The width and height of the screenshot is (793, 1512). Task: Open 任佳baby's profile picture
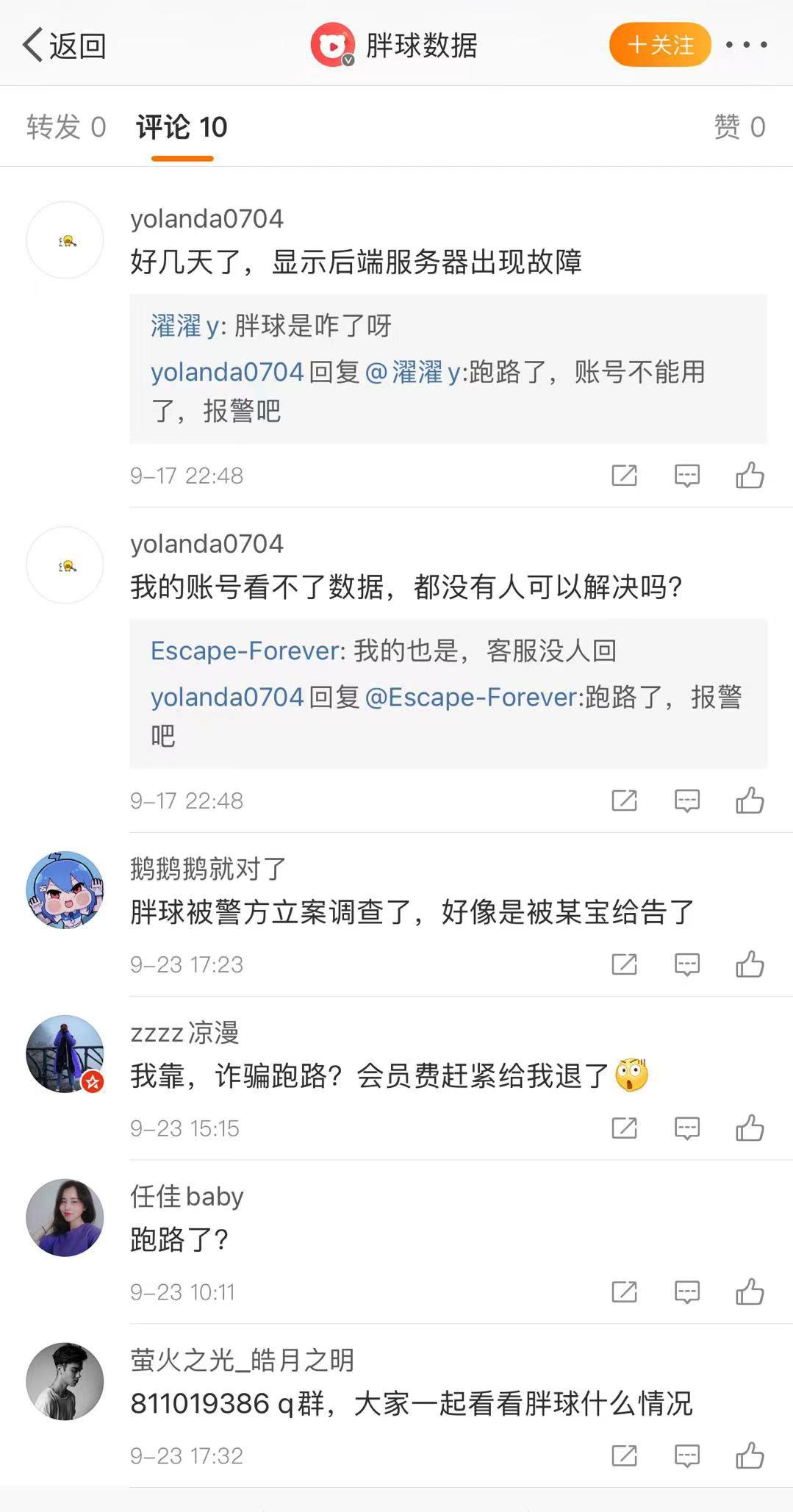tap(65, 1218)
